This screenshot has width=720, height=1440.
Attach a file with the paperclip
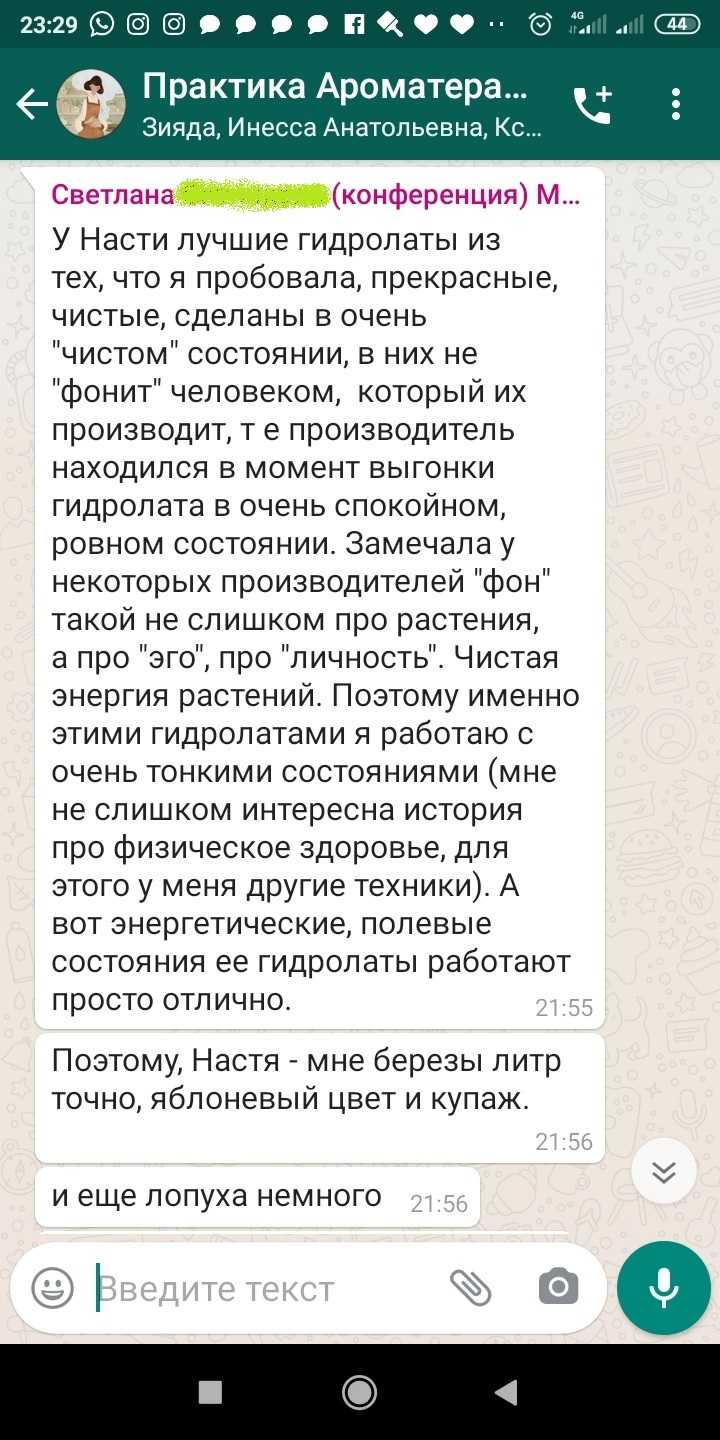[x=470, y=1288]
